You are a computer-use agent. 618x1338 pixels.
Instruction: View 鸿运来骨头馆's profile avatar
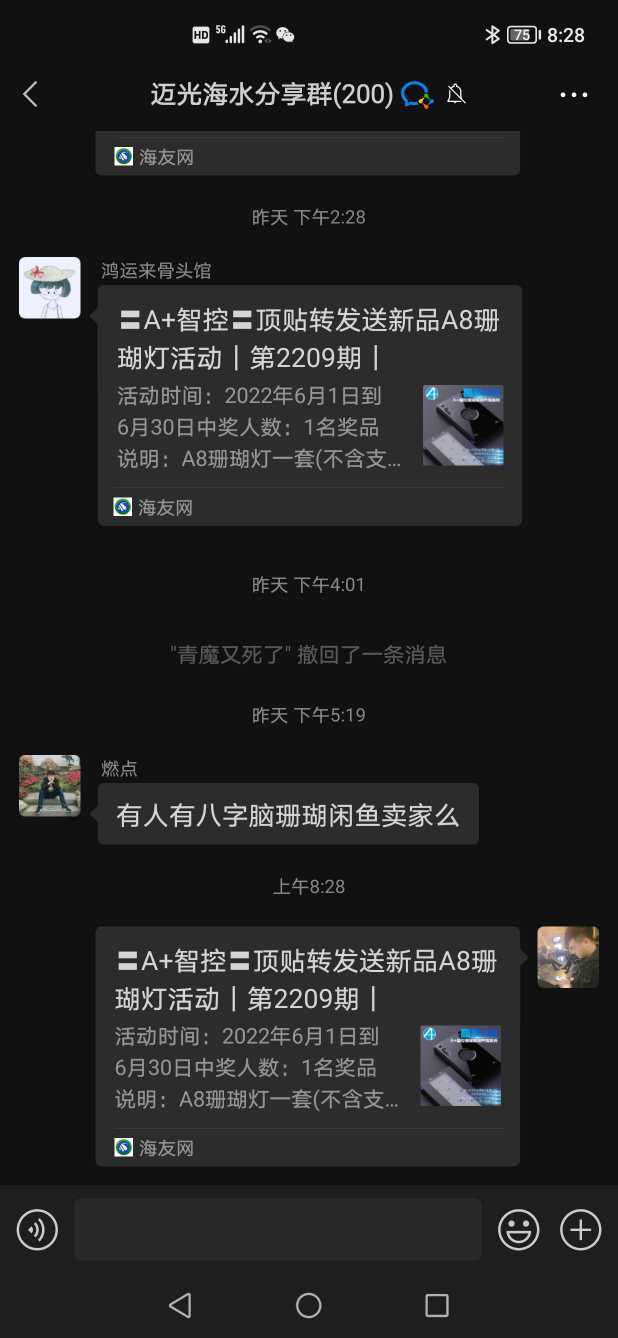(50, 288)
